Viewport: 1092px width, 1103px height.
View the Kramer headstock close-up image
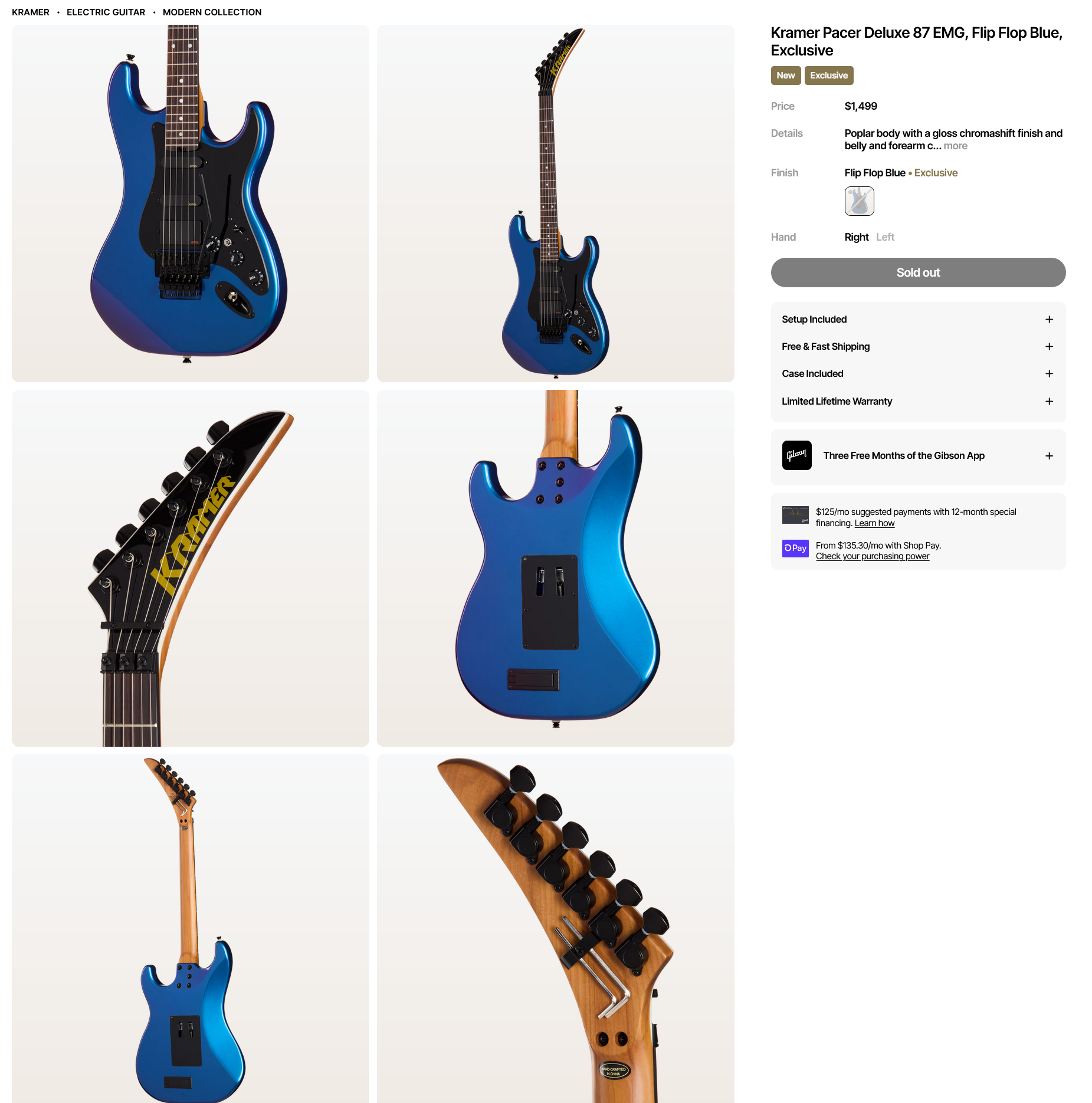tap(190, 568)
